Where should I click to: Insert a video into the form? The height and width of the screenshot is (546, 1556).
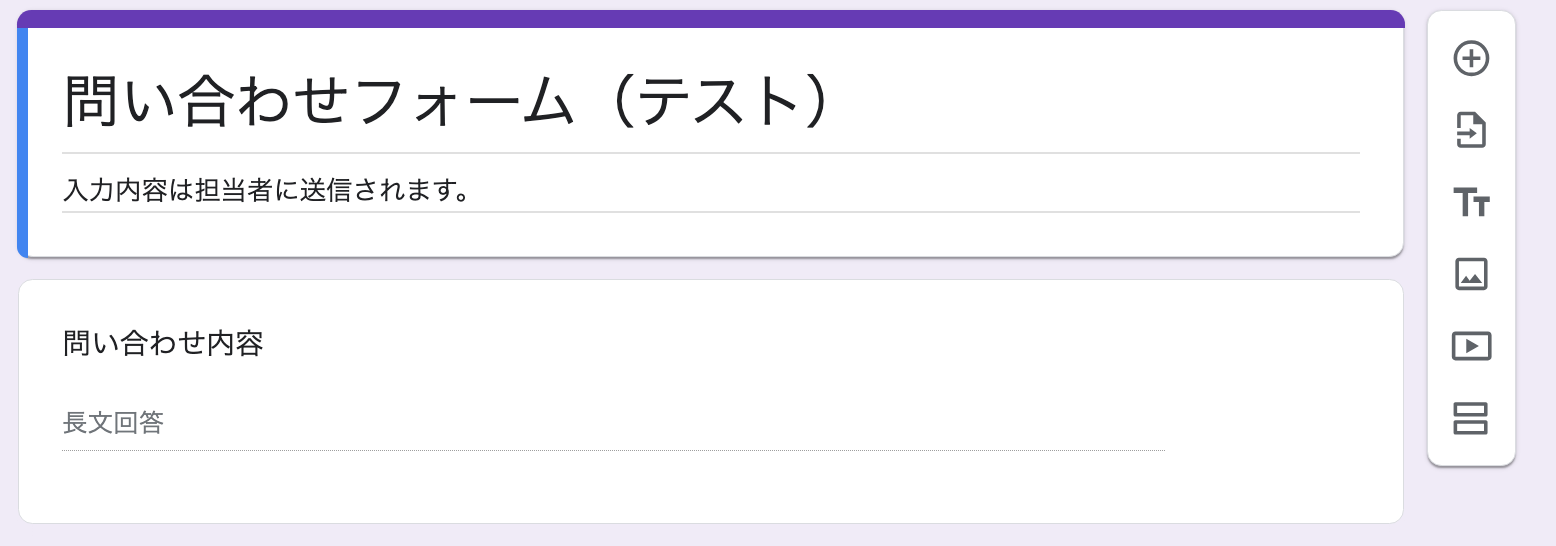click(x=1471, y=346)
